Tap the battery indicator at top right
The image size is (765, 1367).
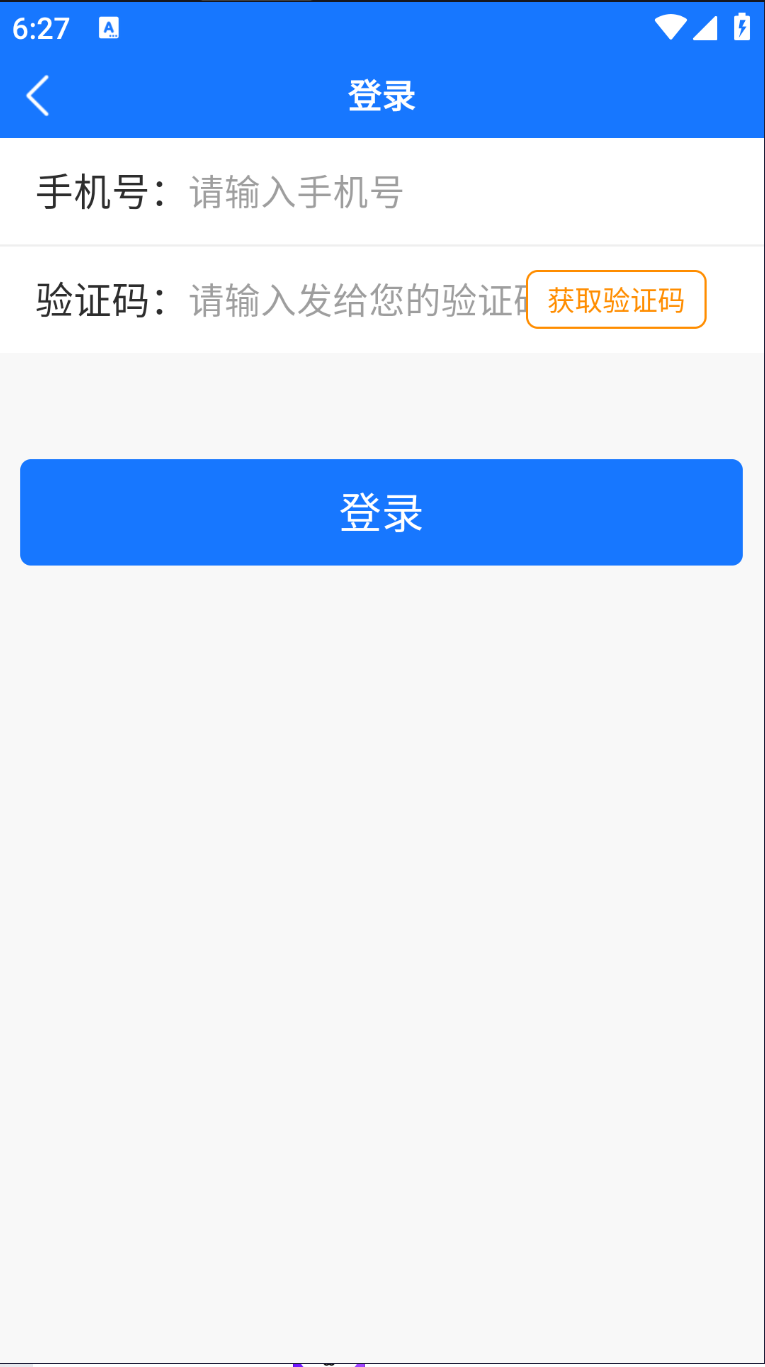[741, 27]
